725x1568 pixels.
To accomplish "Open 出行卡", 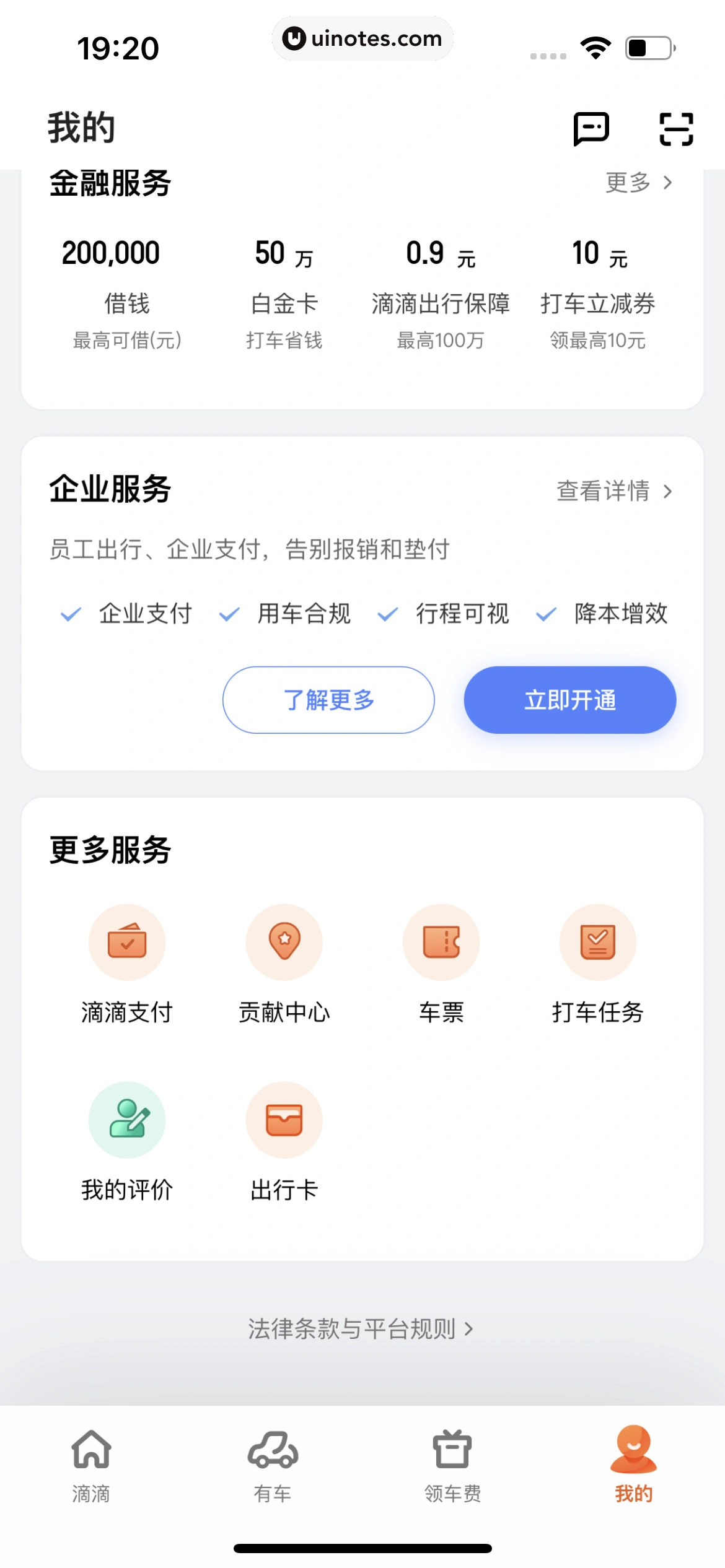I will (x=284, y=1141).
